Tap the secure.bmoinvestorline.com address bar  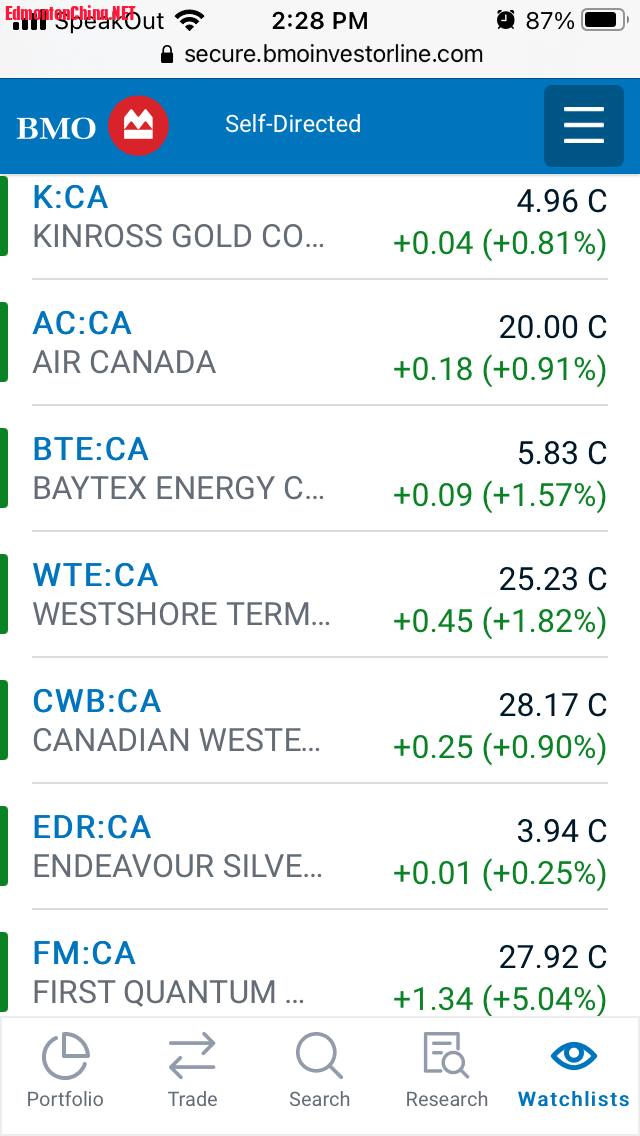click(x=322, y=54)
